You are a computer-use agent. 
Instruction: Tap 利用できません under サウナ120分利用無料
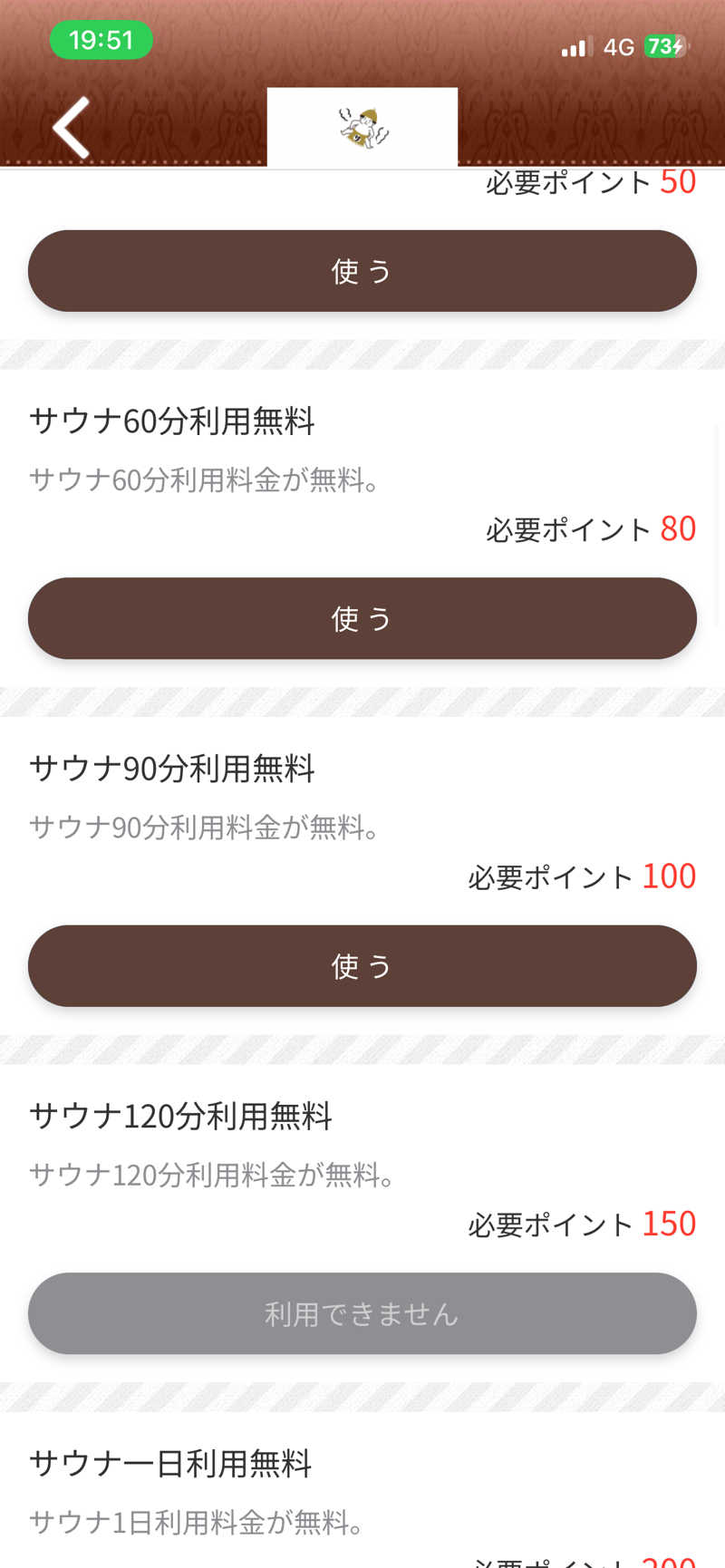tap(362, 1313)
